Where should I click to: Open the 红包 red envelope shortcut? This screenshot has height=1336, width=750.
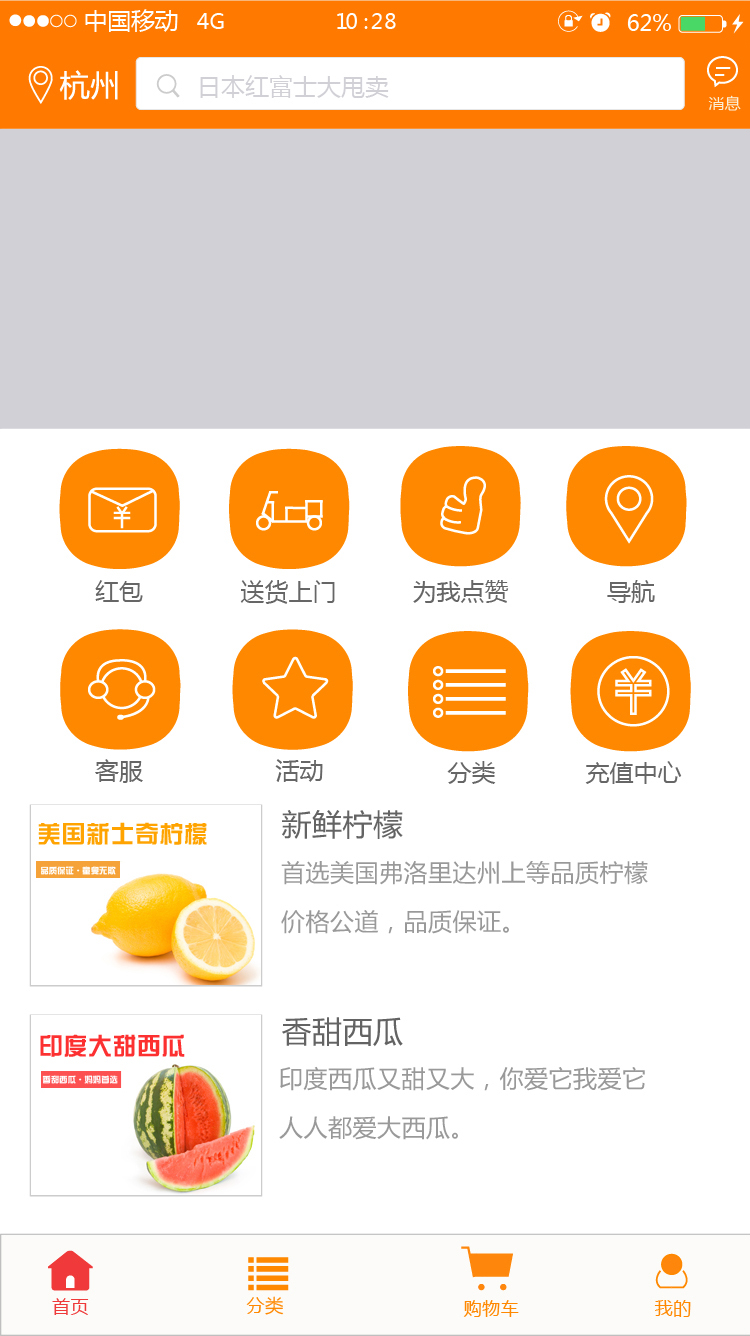[x=119, y=527]
